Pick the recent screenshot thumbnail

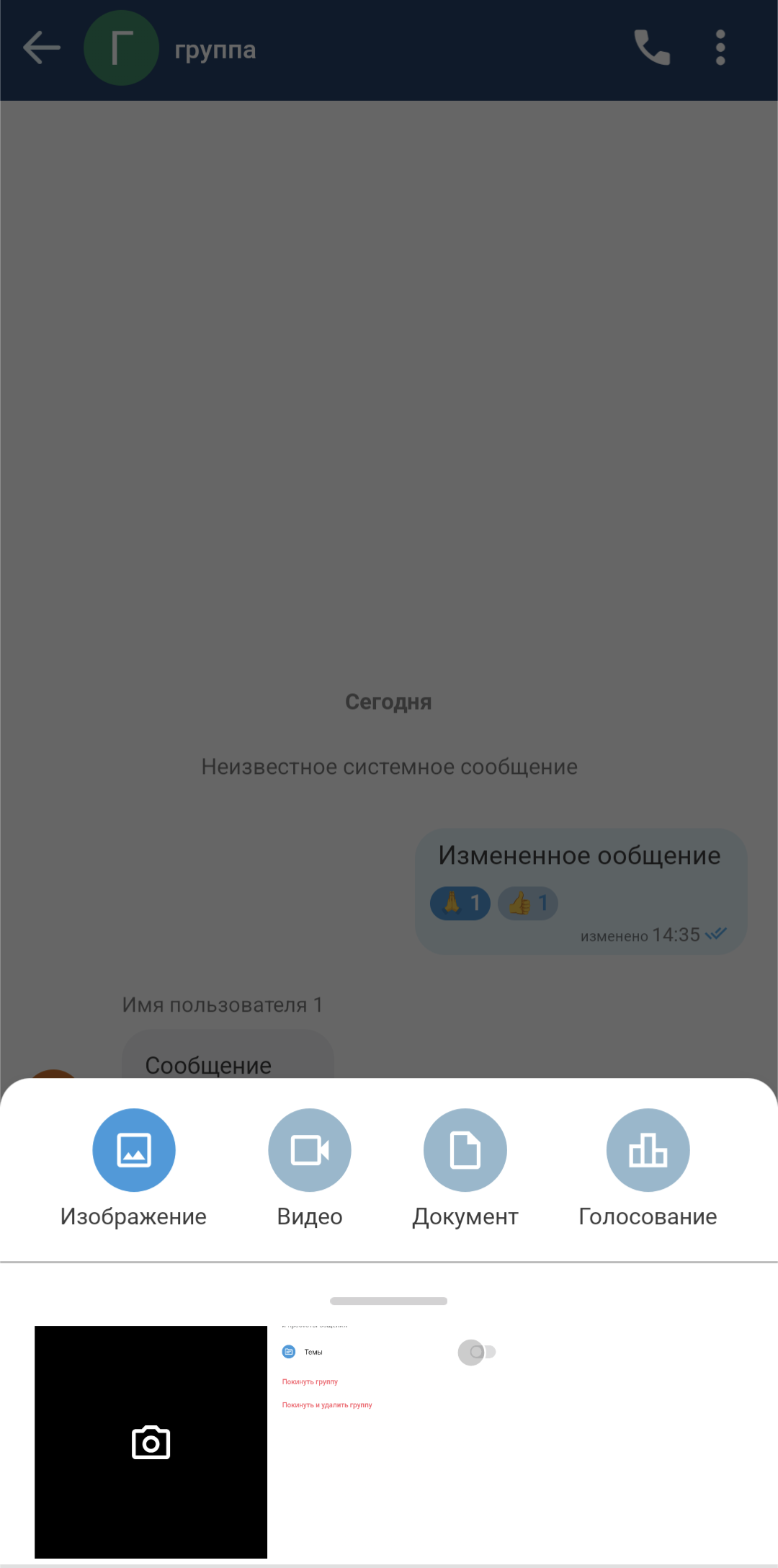click(x=389, y=1441)
